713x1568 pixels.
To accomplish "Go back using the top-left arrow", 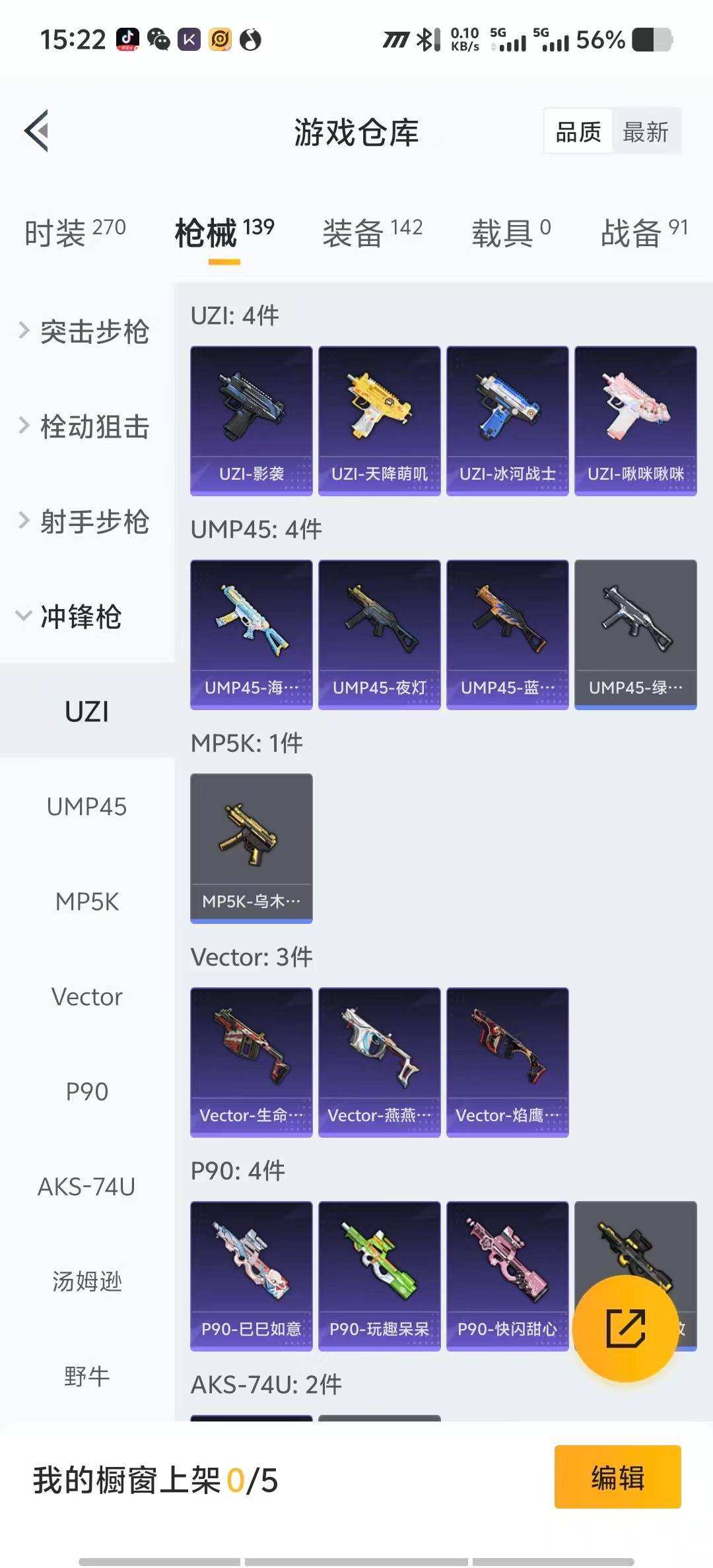I will click(37, 131).
